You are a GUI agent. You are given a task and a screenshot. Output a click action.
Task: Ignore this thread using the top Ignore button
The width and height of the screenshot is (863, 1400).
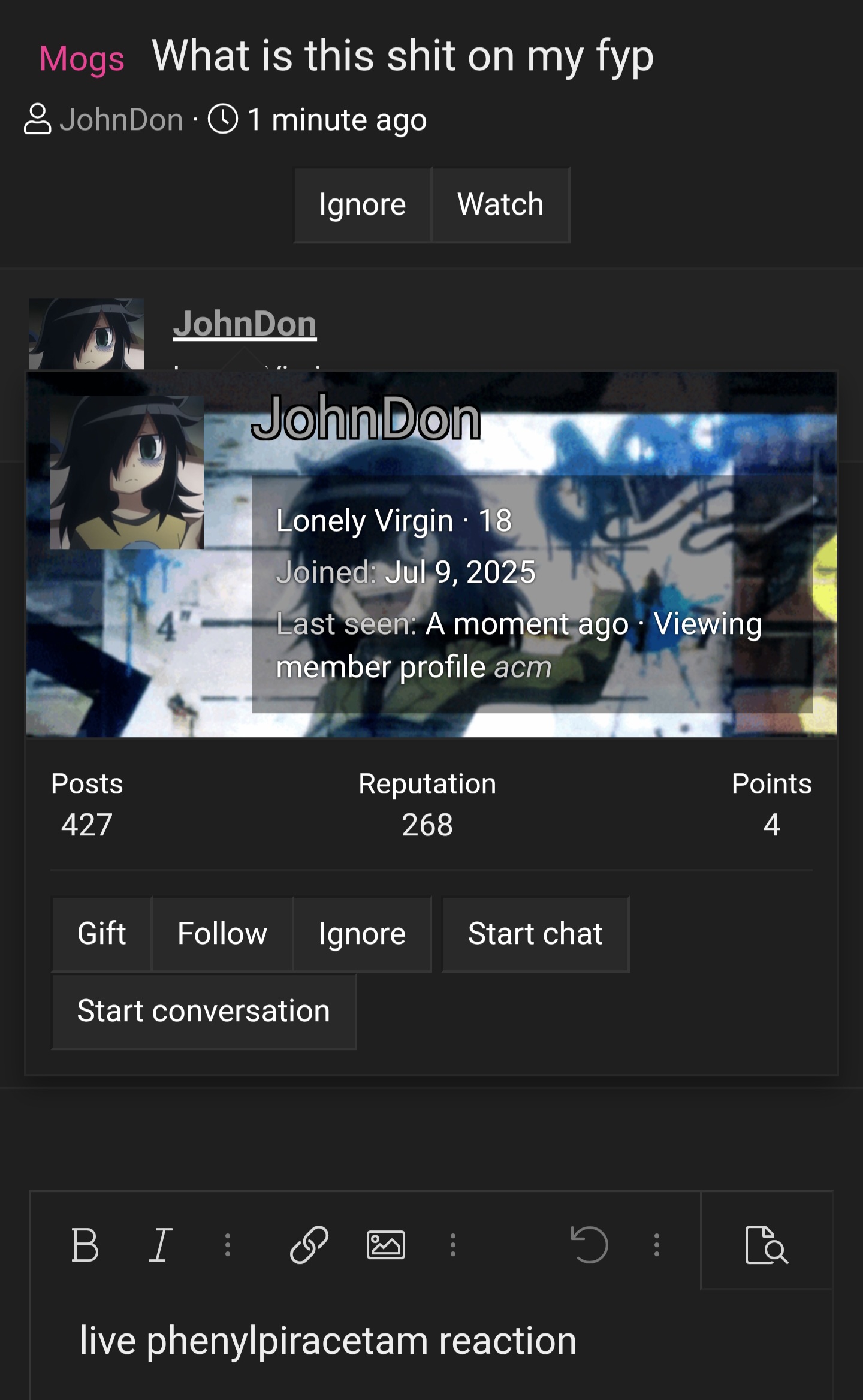pyautogui.click(x=363, y=205)
